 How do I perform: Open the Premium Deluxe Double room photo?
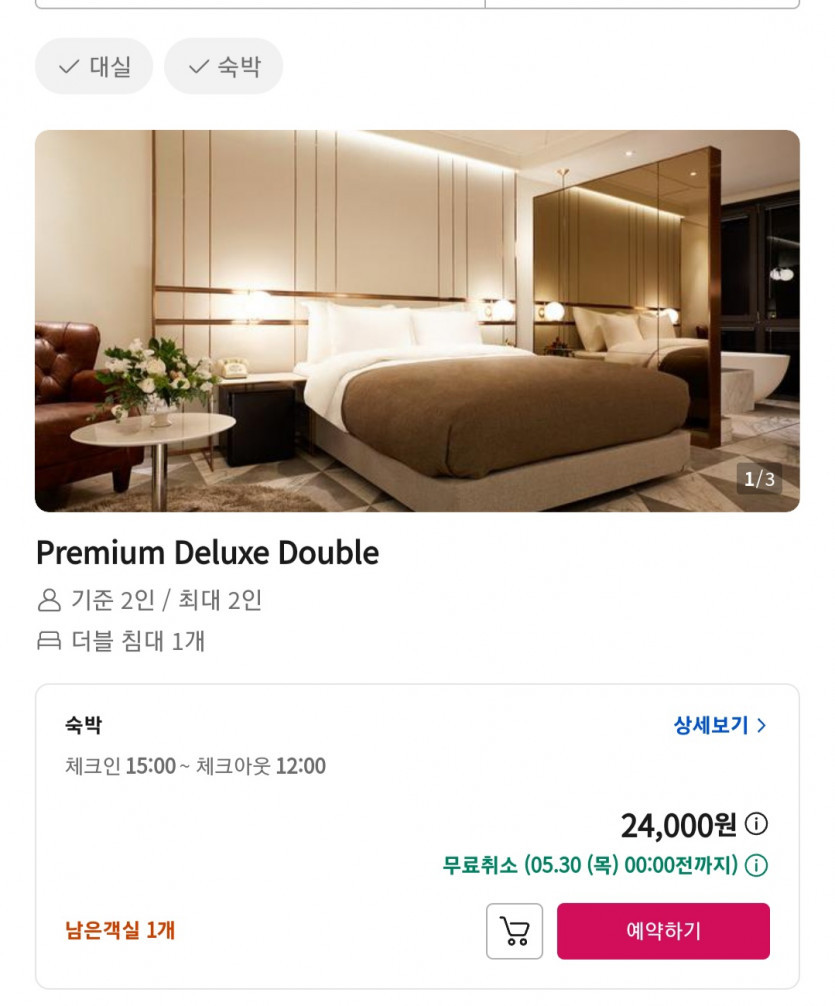[x=417, y=321]
